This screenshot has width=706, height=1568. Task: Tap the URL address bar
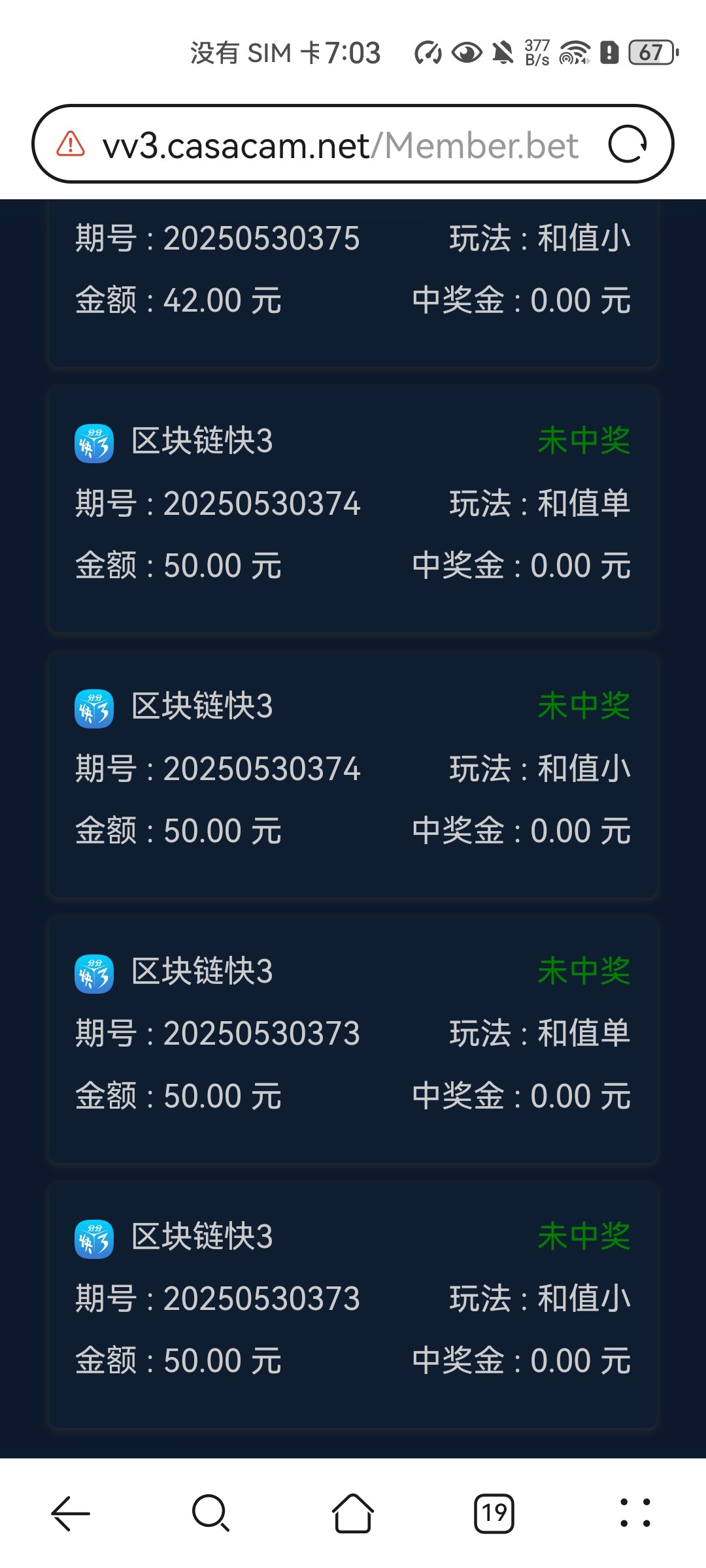pyautogui.click(x=340, y=145)
